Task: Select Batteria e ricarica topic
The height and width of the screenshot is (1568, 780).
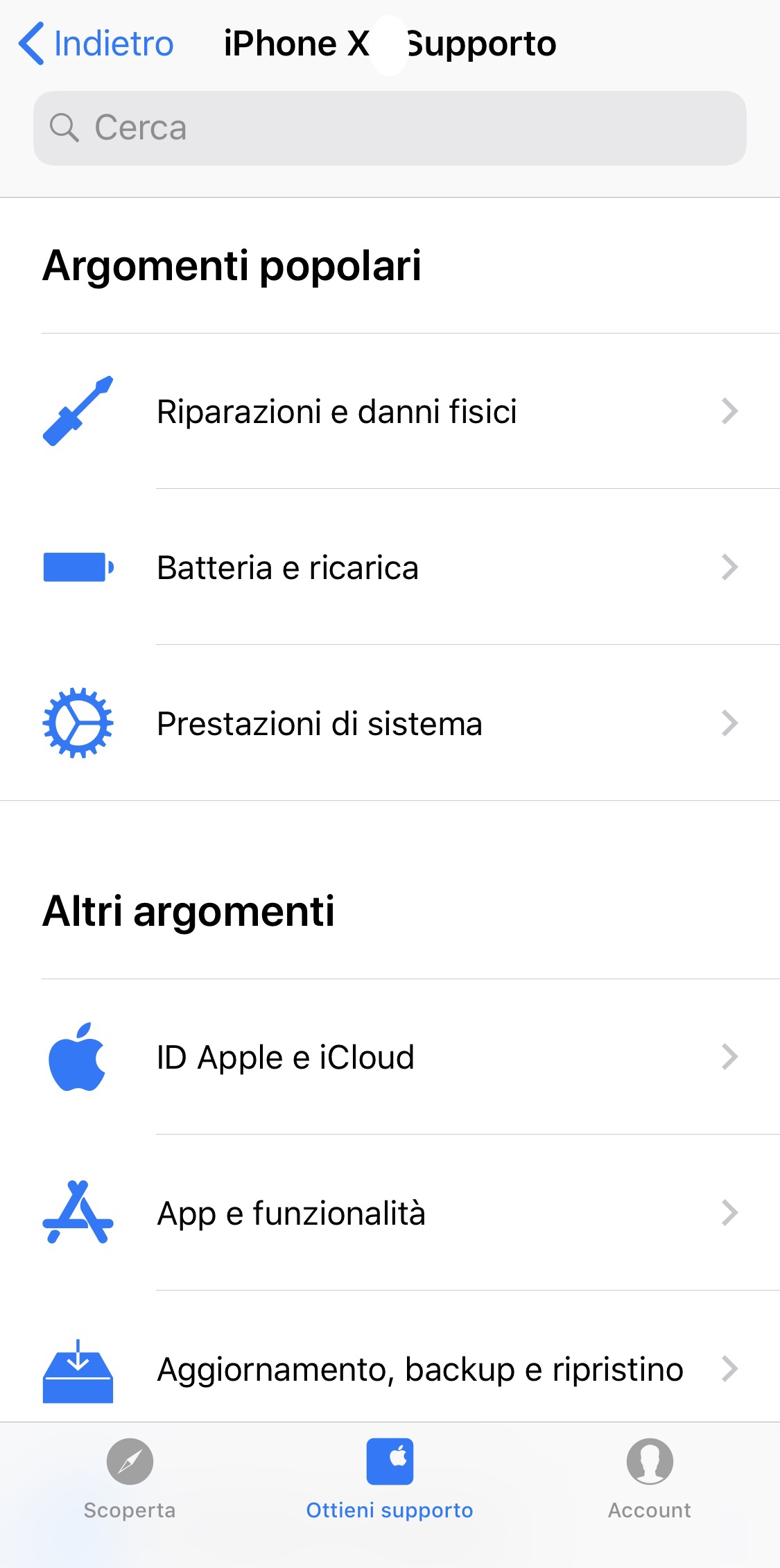Action: pyautogui.click(x=390, y=567)
